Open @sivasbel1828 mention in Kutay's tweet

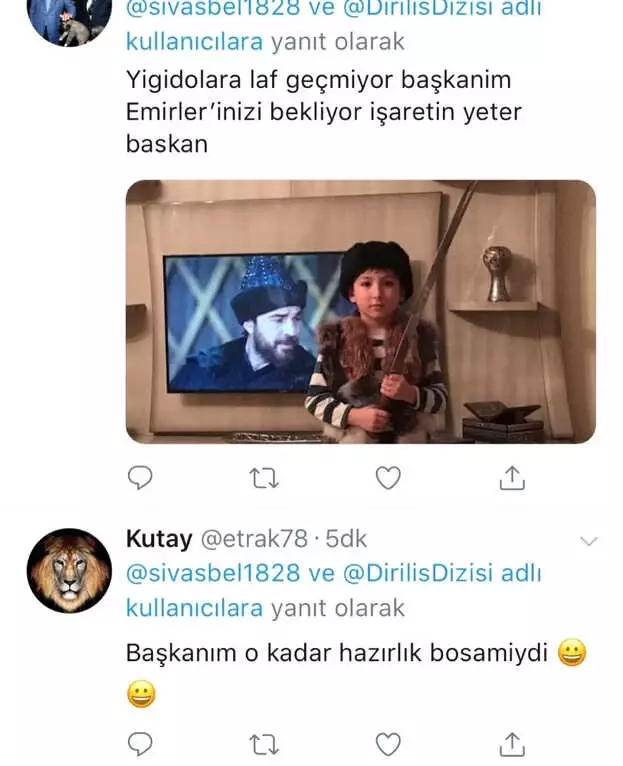pyautogui.click(x=213, y=573)
